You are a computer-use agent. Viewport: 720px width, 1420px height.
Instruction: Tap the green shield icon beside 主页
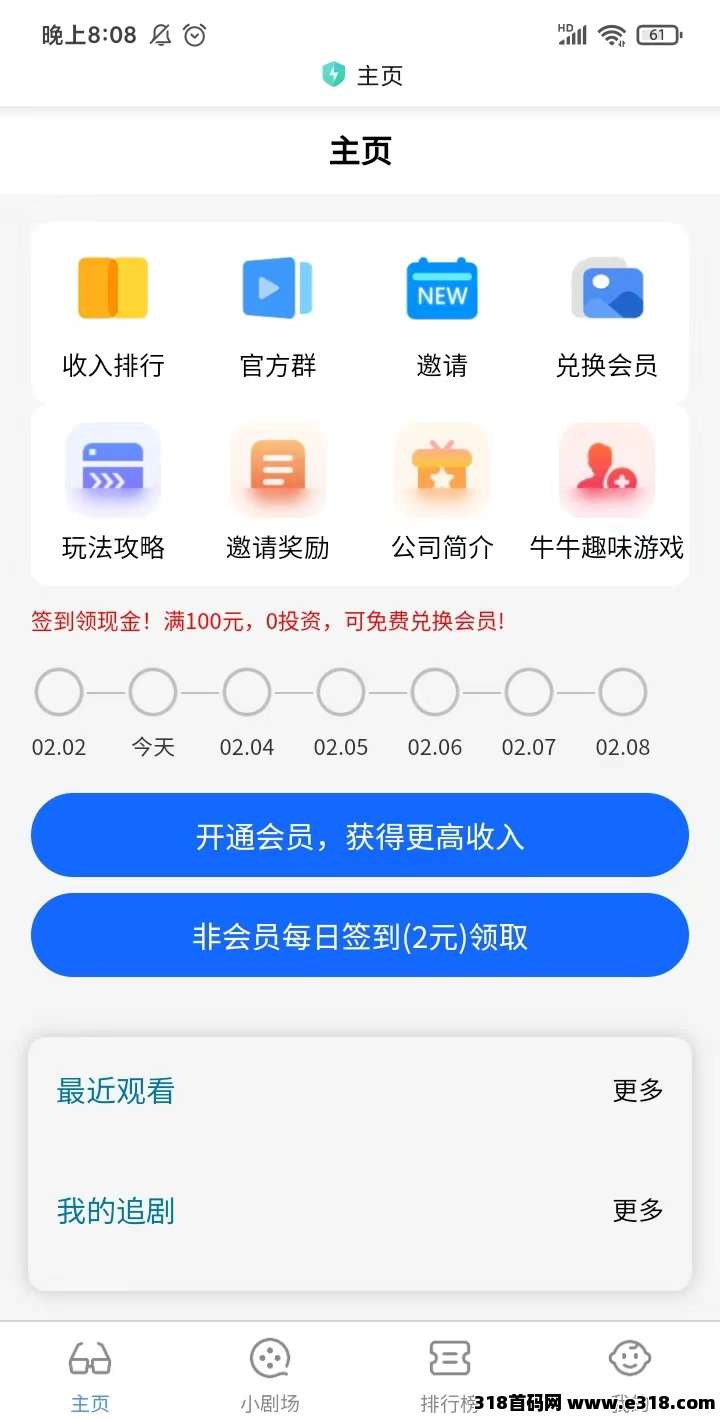click(x=333, y=75)
